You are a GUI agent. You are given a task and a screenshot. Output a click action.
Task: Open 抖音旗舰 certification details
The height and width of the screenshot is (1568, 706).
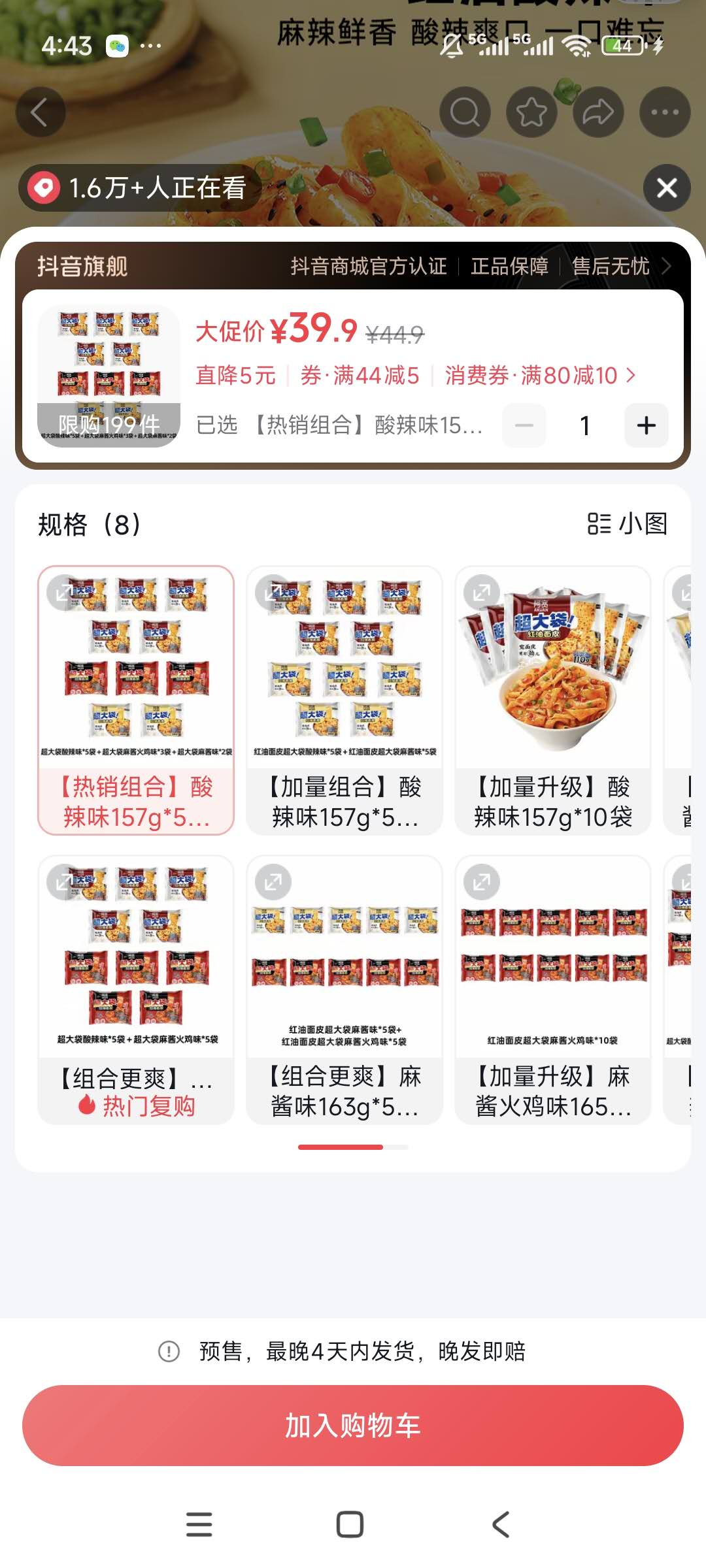(x=665, y=266)
